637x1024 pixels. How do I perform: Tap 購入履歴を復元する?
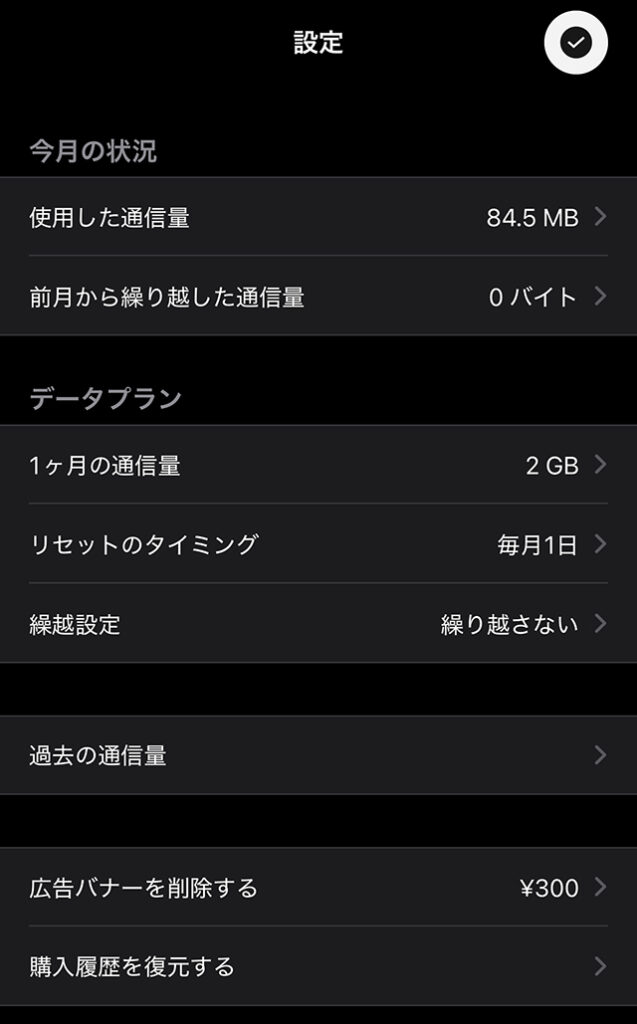318,966
